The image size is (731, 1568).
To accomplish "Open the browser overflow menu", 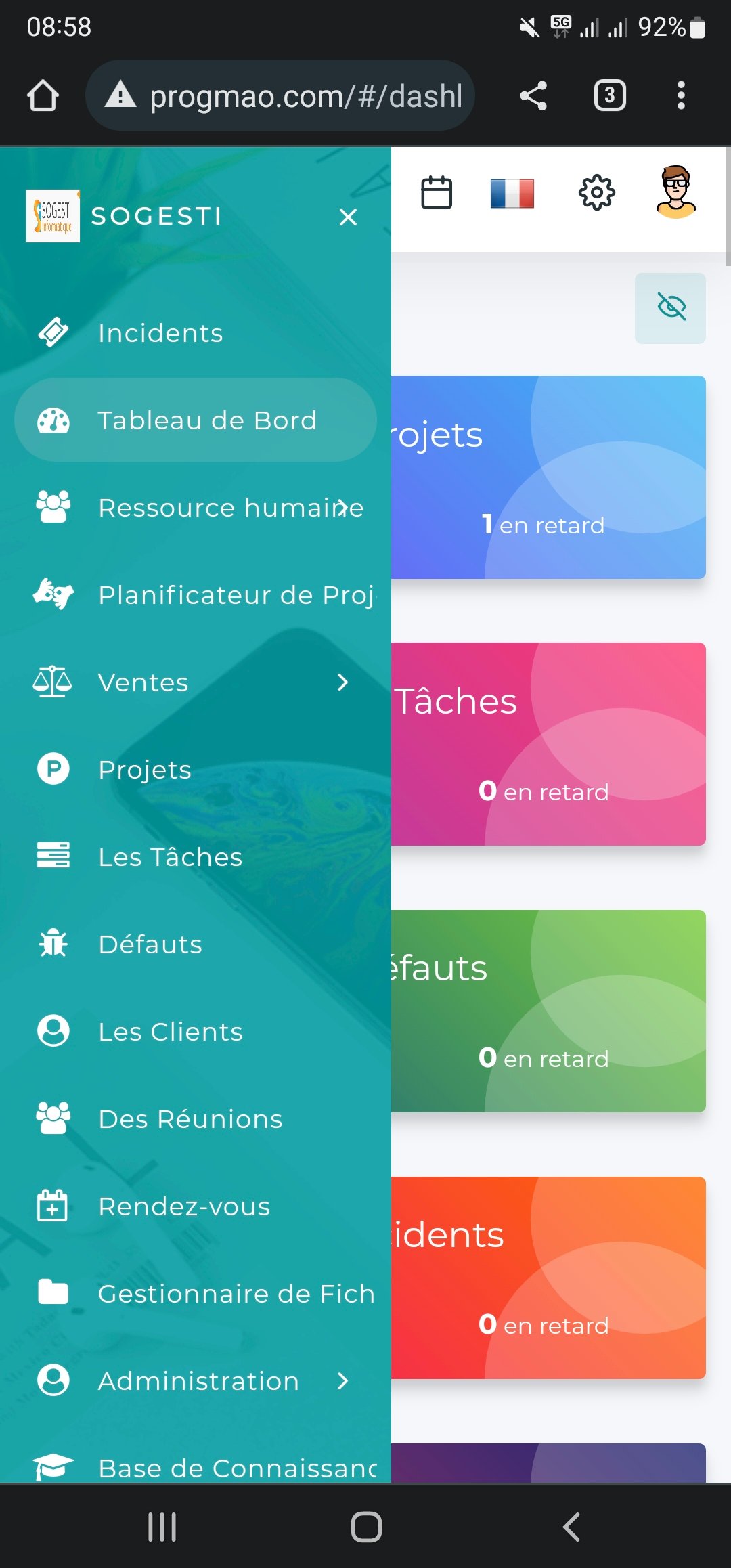I will coord(681,95).
